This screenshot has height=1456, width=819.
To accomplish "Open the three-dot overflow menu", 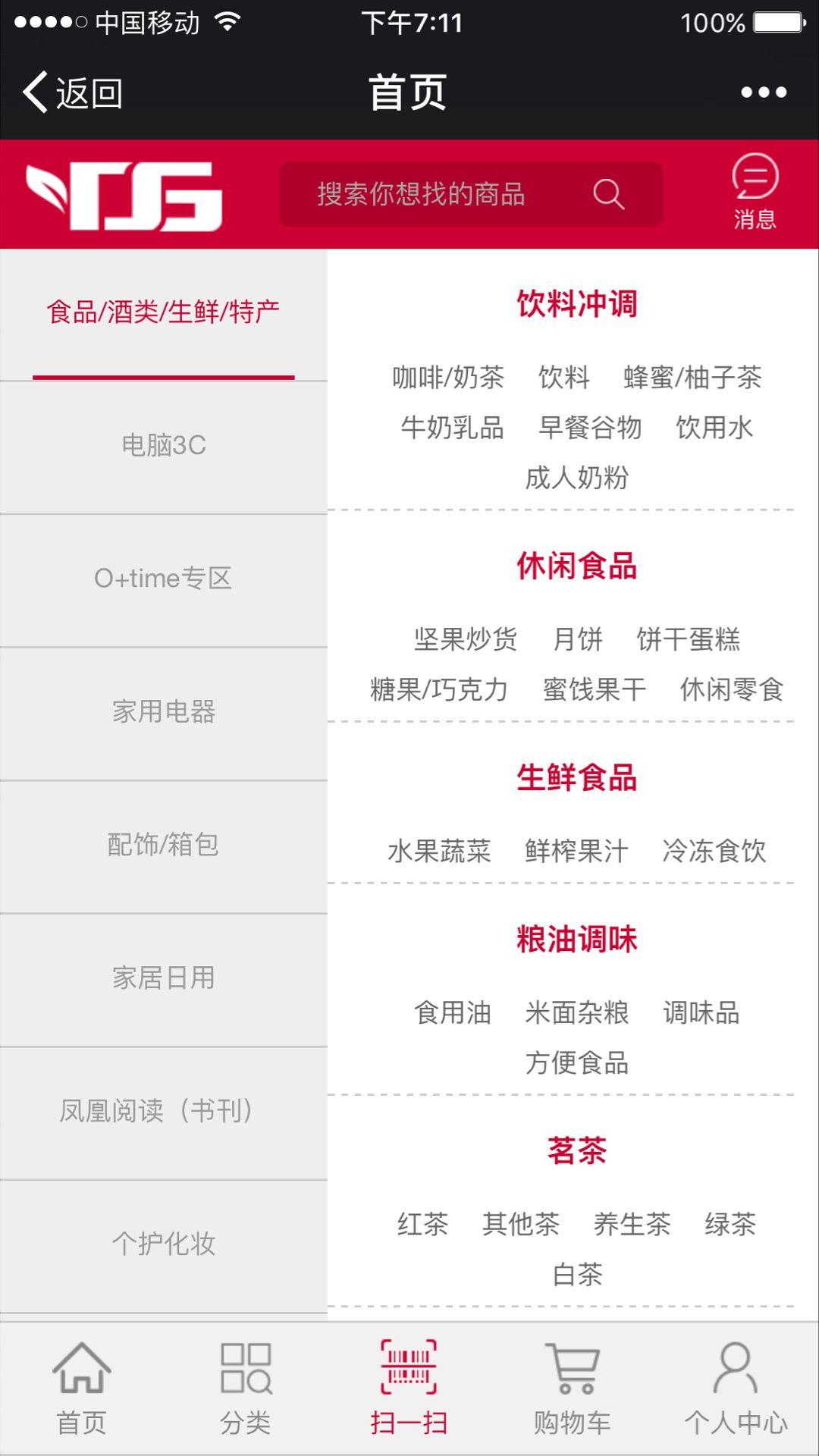I will click(x=763, y=93).
